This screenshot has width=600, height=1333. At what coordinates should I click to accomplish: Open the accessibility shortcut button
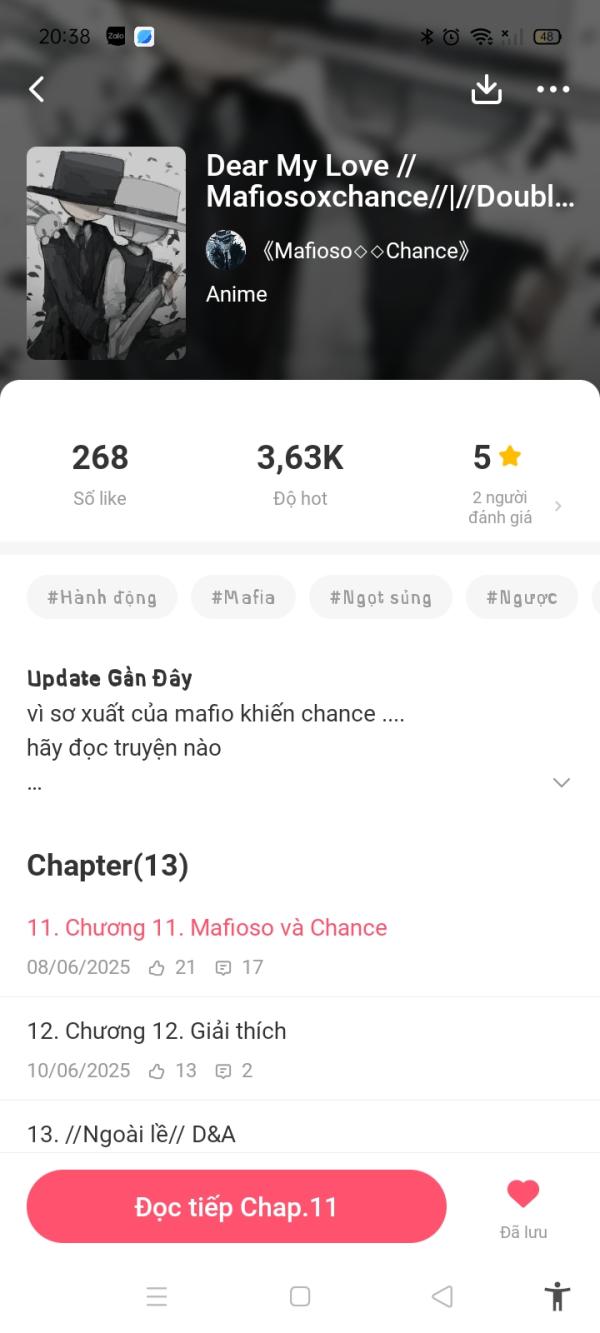(x=557, y=1296)
